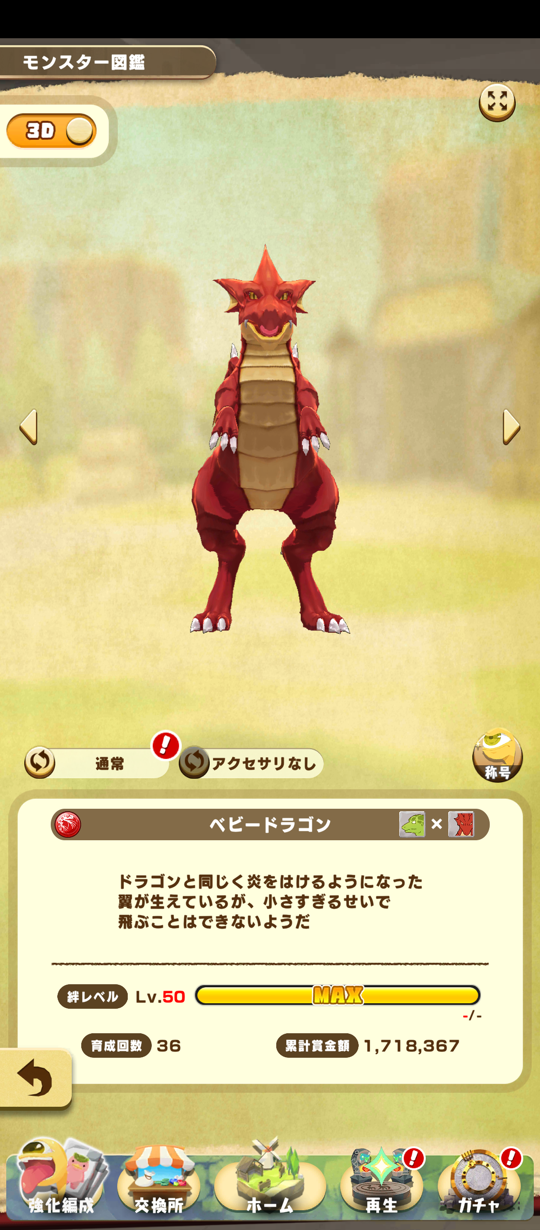Open the 称号 title button
Image resolution: width=540 pixels, height=1230 pixels.
(497, 756)
